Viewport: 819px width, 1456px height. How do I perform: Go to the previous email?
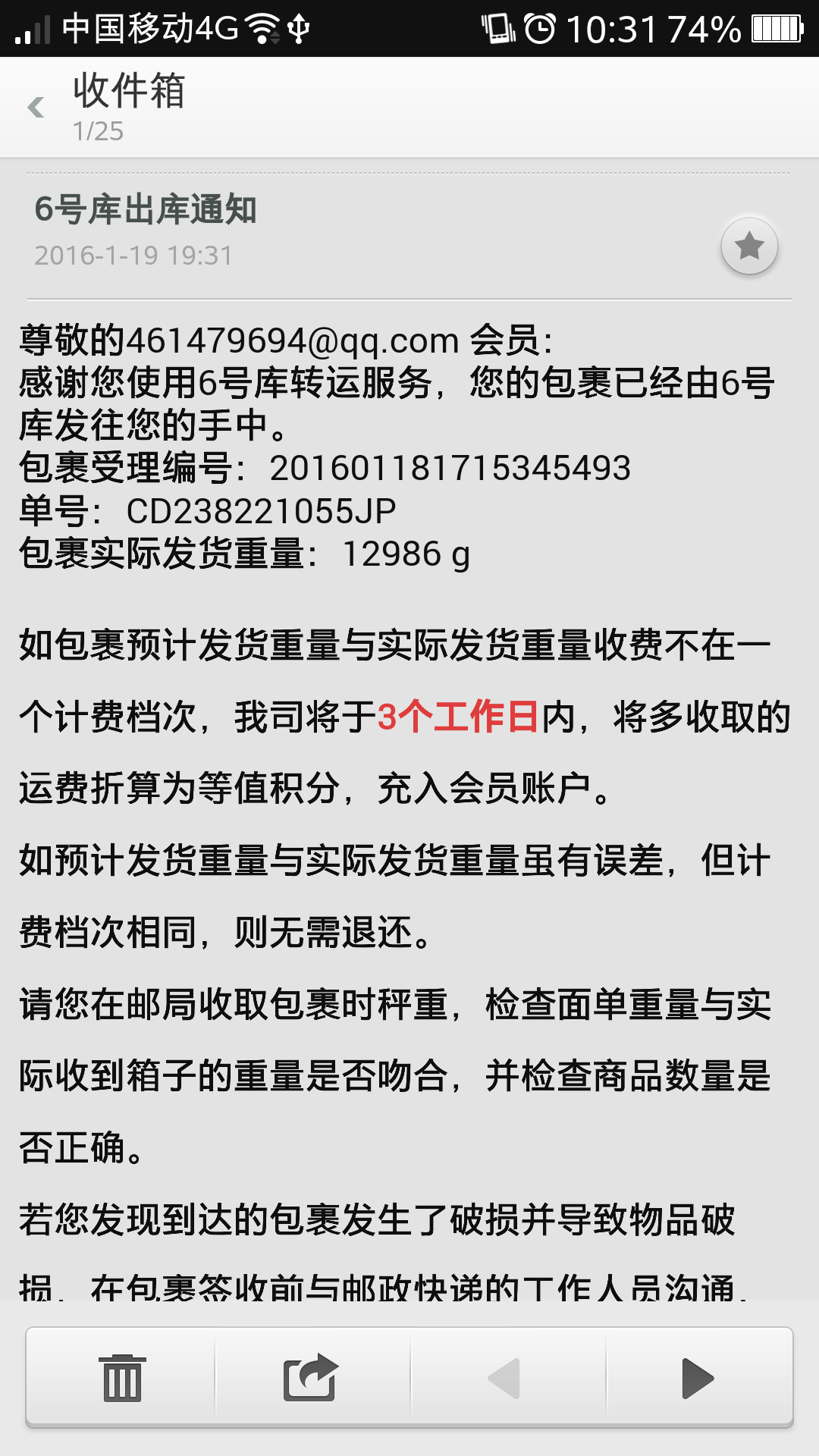tap(504, 1378)
